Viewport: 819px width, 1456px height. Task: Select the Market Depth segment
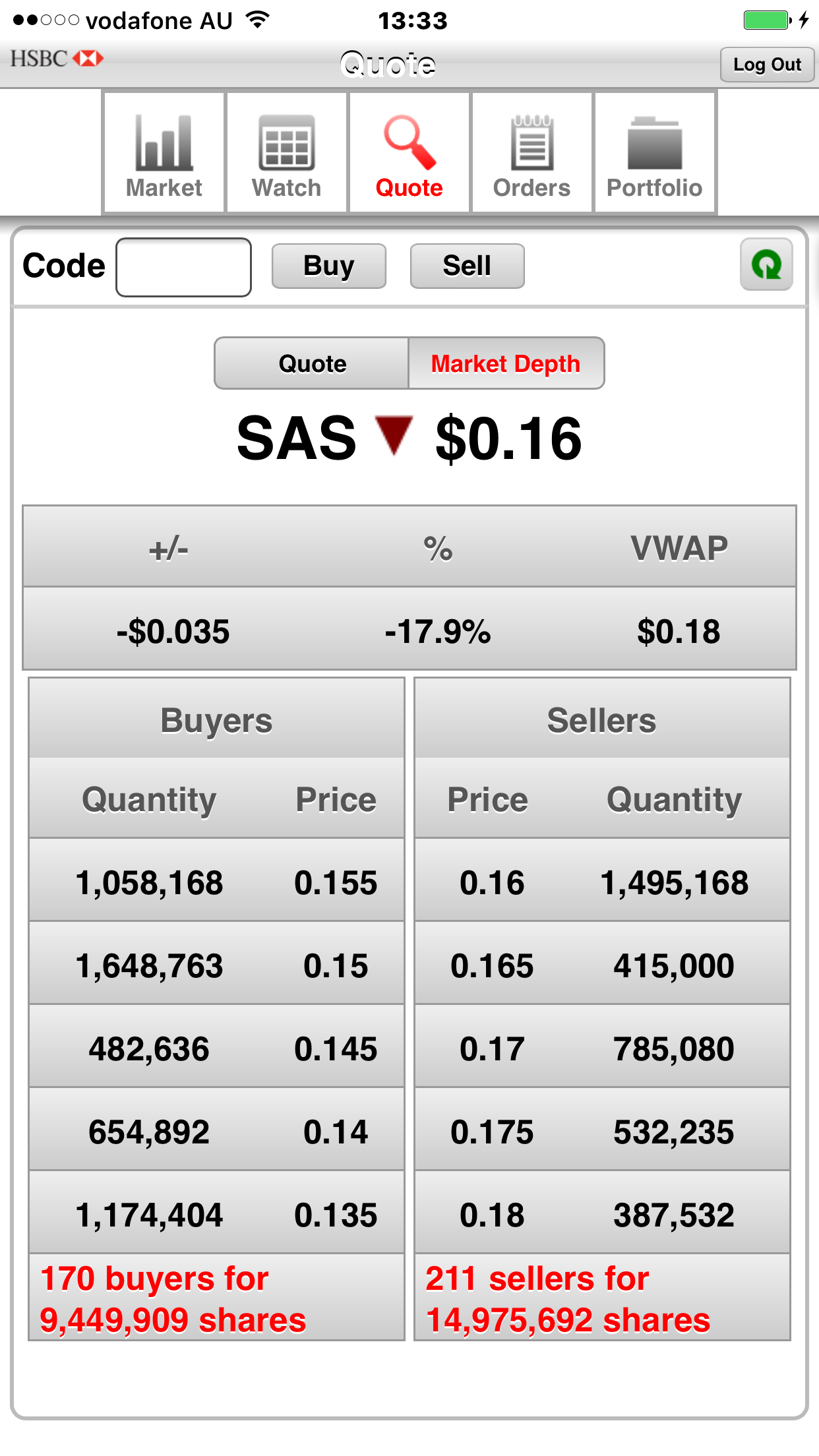(x=506, y=363)
